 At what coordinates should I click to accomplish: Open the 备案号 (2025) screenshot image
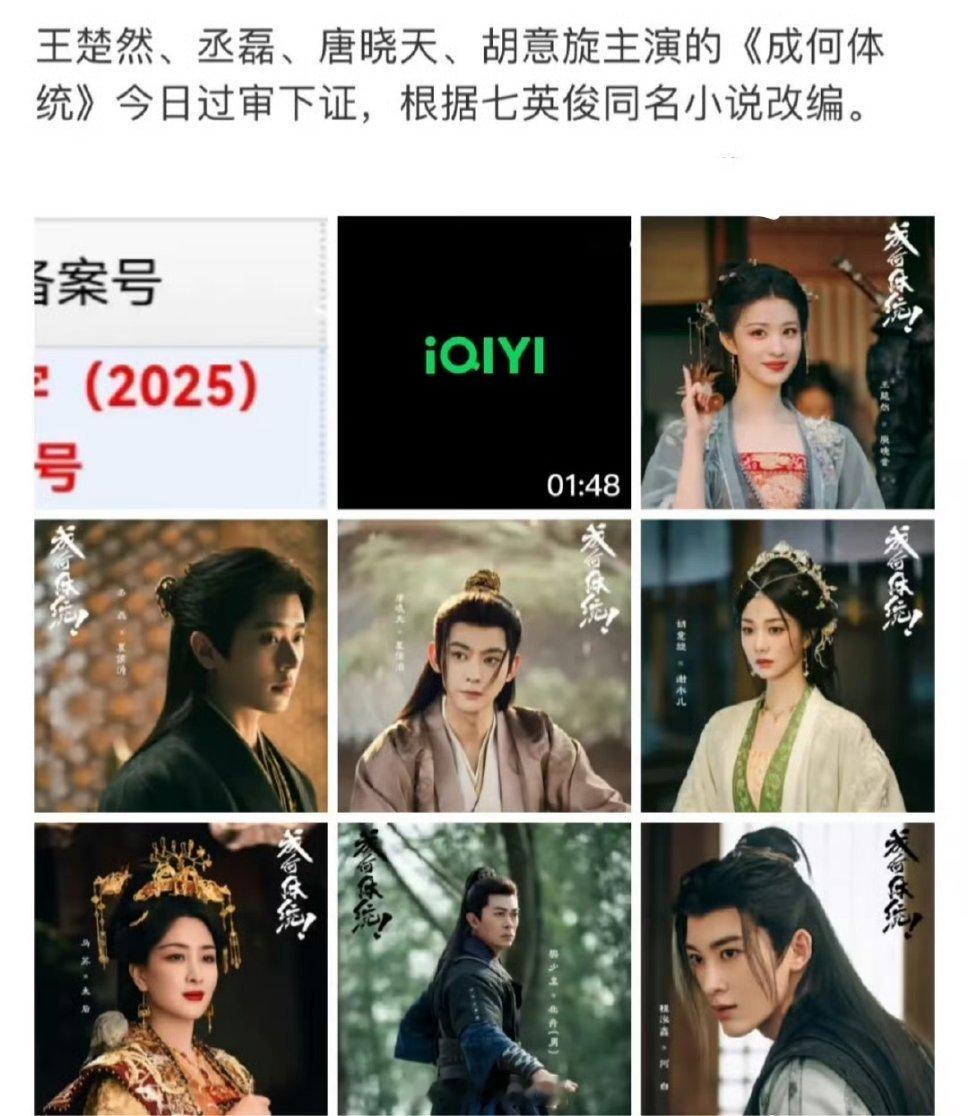click(x=181, y=362)
